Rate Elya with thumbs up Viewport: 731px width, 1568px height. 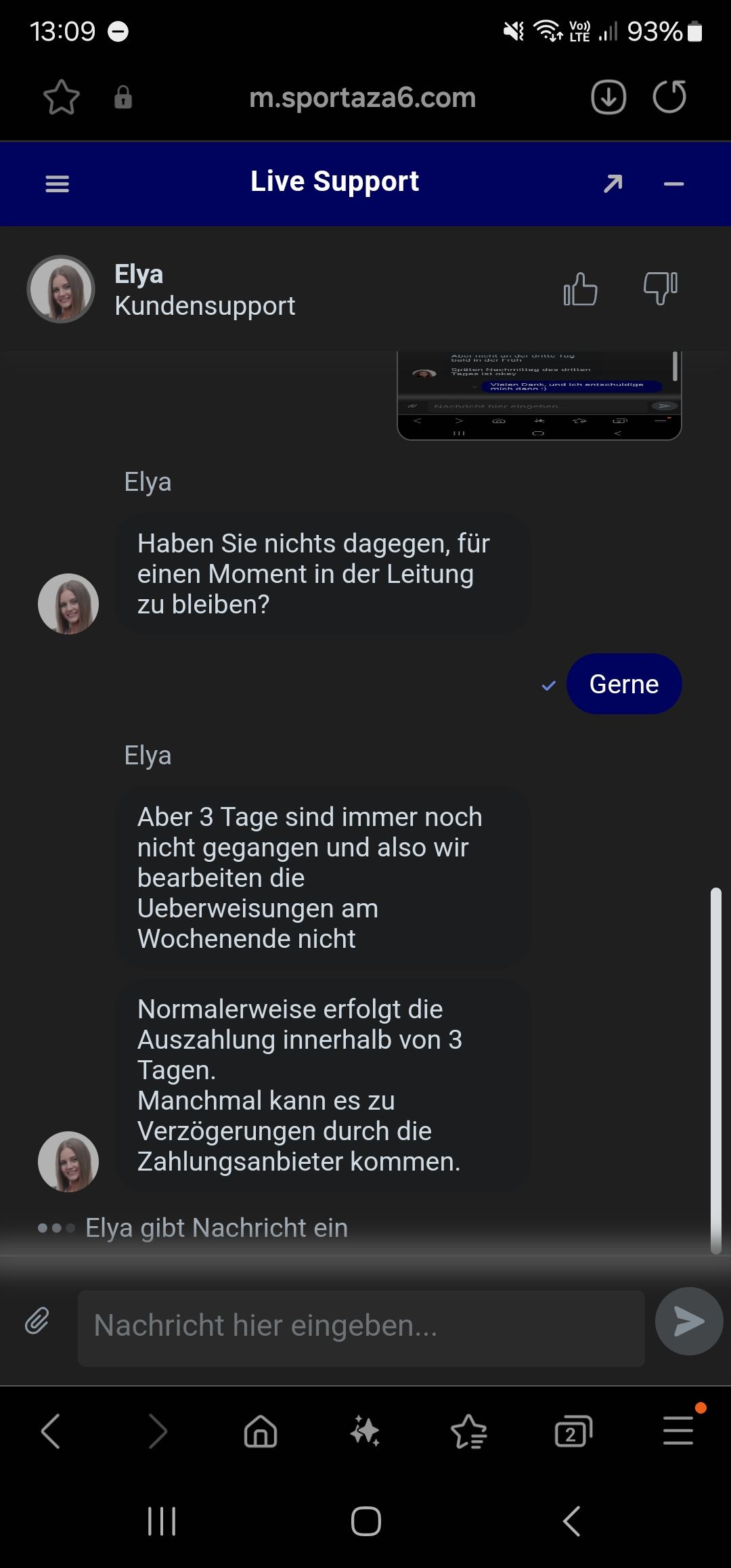click(x=581, y=290)
